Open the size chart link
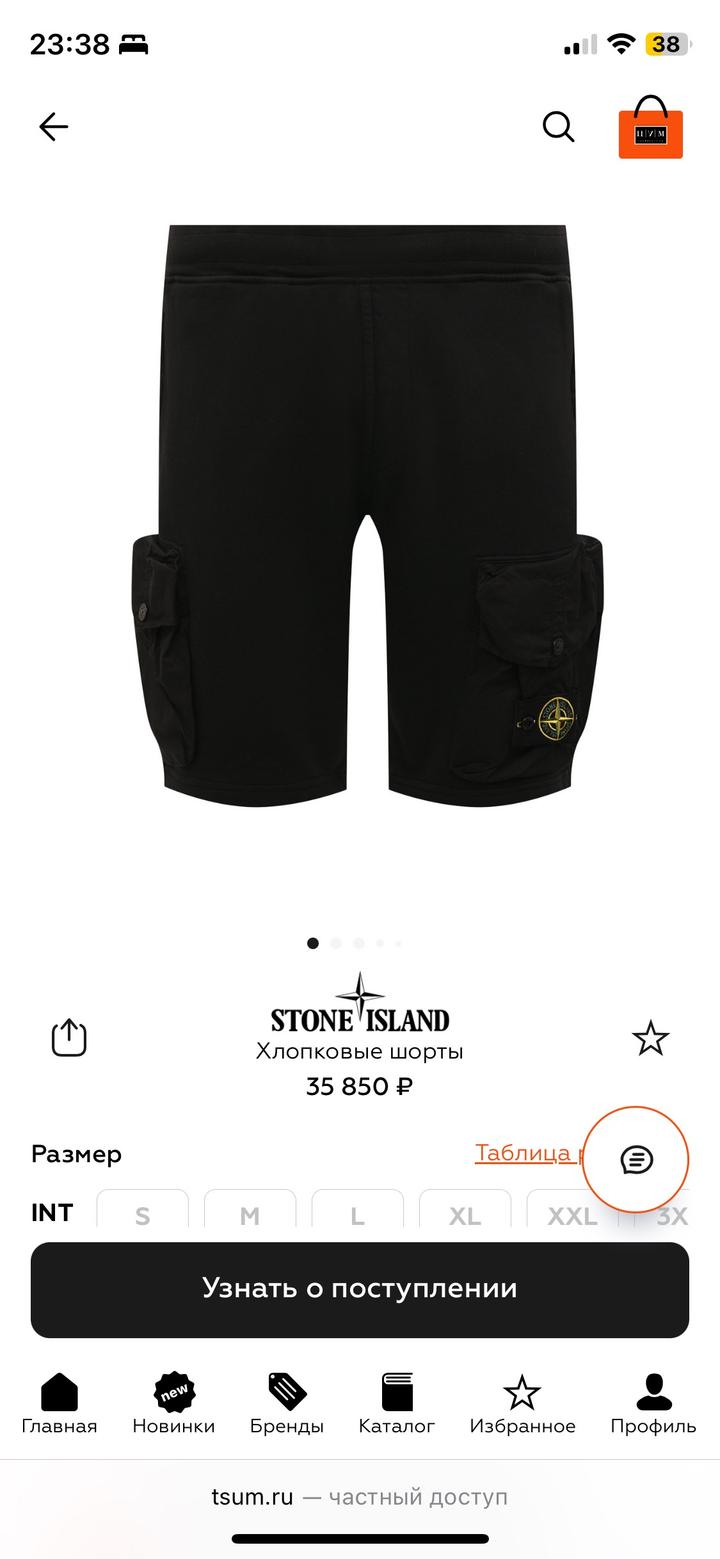Viewport: 720px width, 1559px height. coord(525,1153)
